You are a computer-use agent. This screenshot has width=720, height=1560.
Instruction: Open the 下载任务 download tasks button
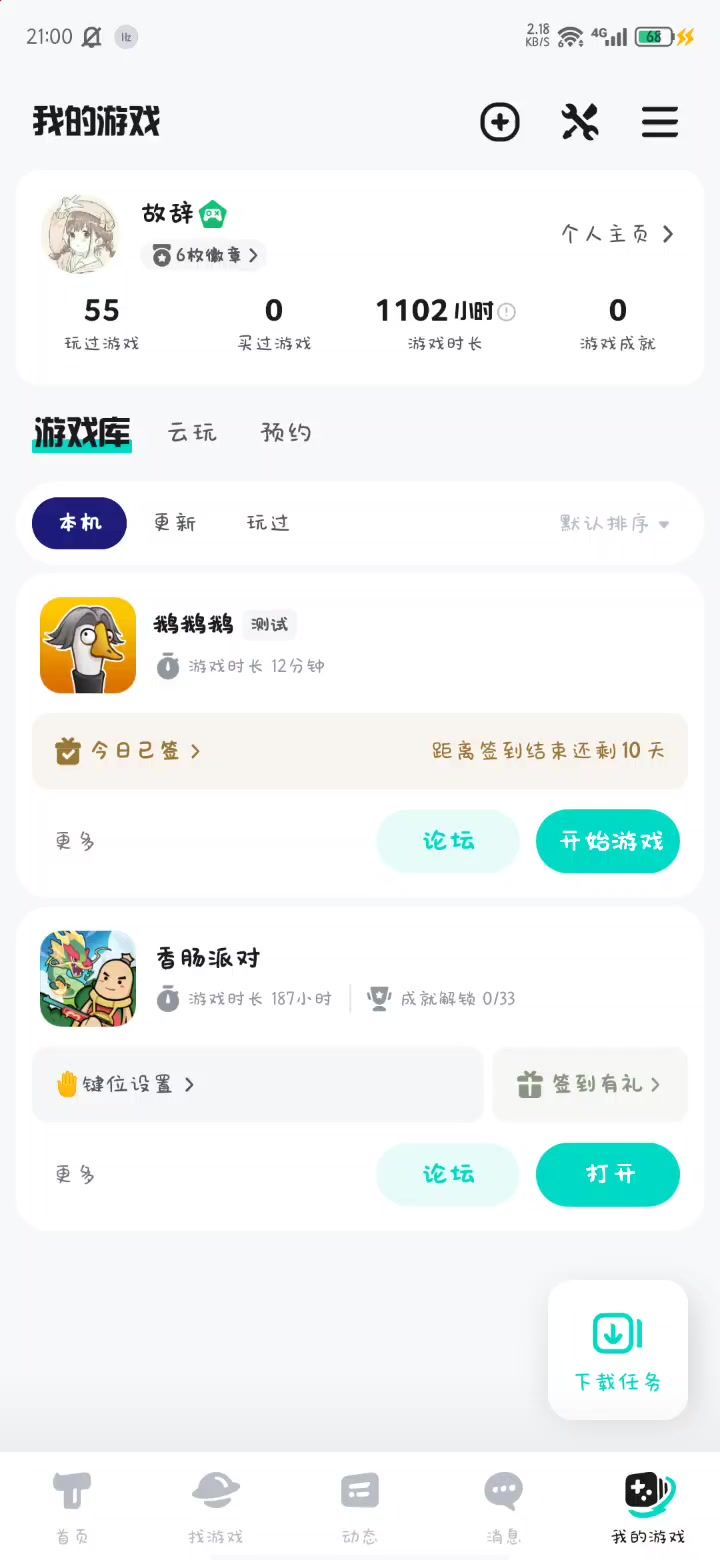(x=618, y=1350)
